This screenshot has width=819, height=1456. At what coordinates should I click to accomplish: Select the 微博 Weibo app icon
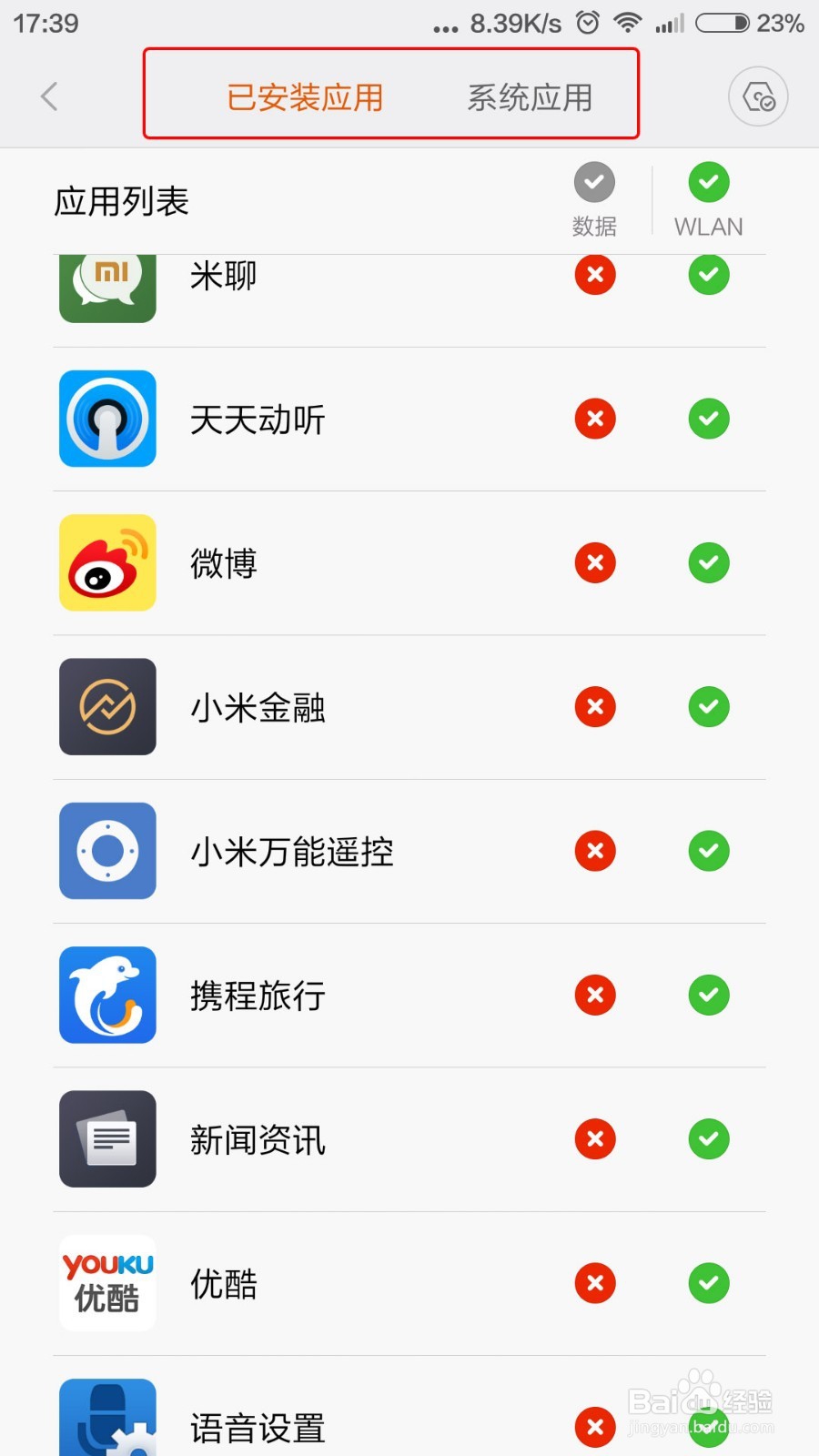(x=106, y=562)
